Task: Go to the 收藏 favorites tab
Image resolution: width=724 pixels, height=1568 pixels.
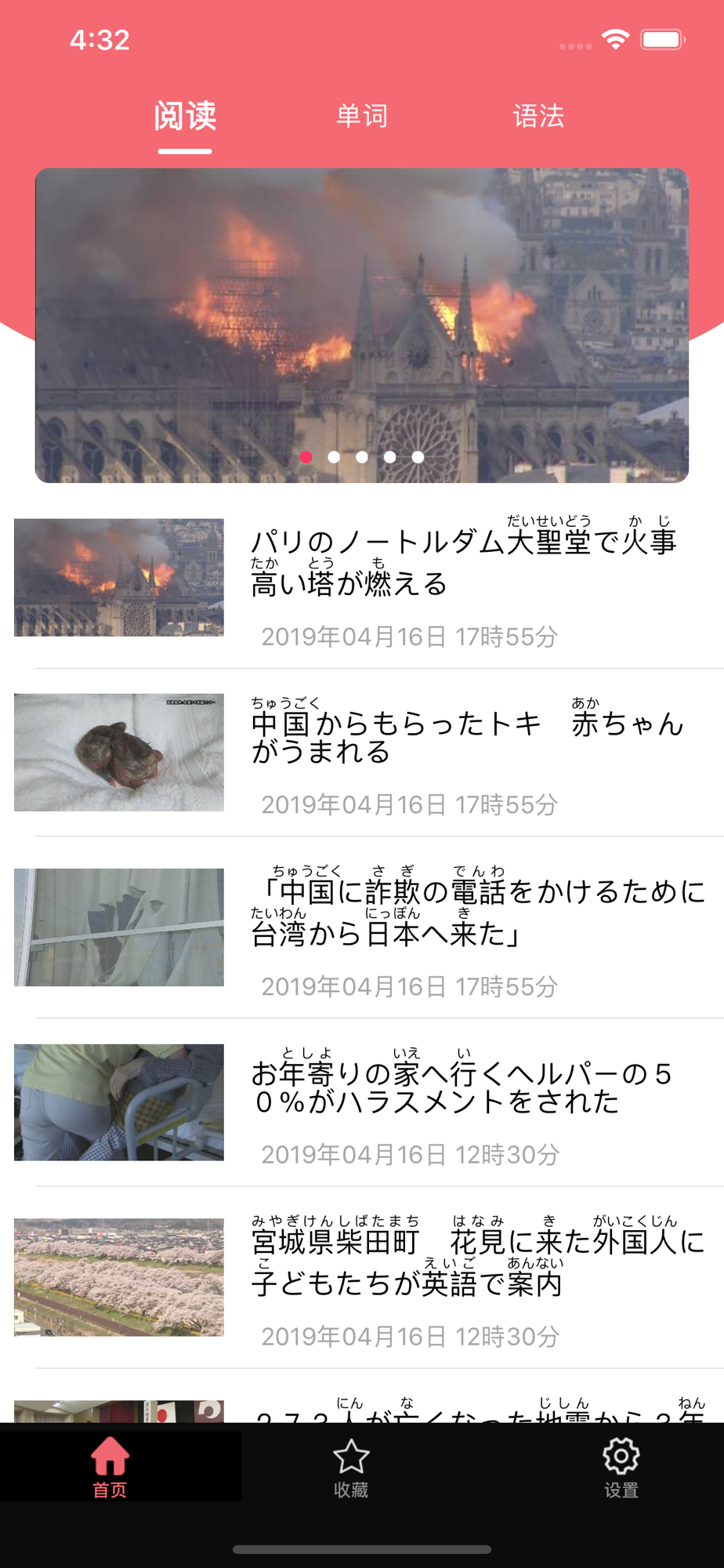Action: 351,1467
